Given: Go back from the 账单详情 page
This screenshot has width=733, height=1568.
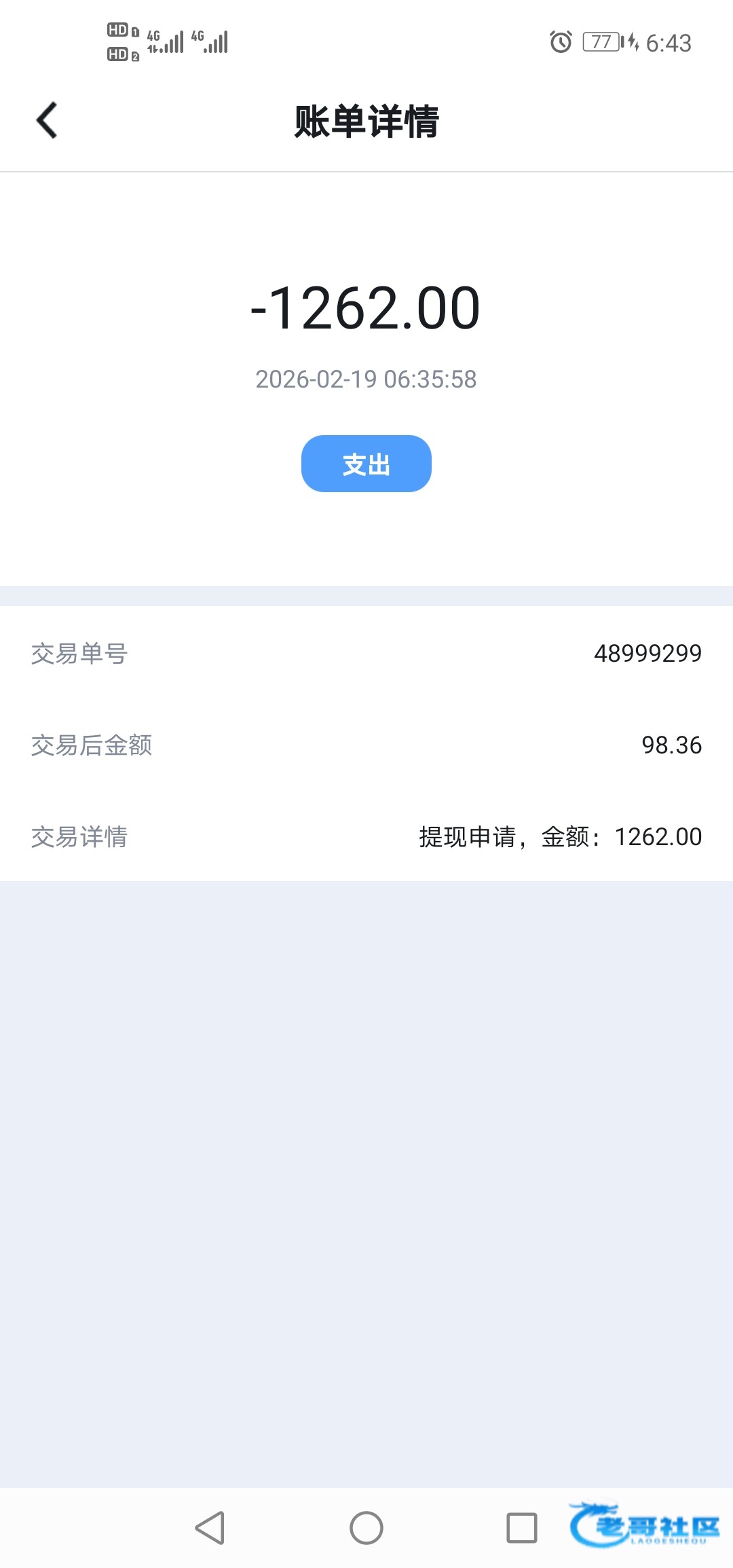Looking at the screenshot, I should click(x=47, y=121).
